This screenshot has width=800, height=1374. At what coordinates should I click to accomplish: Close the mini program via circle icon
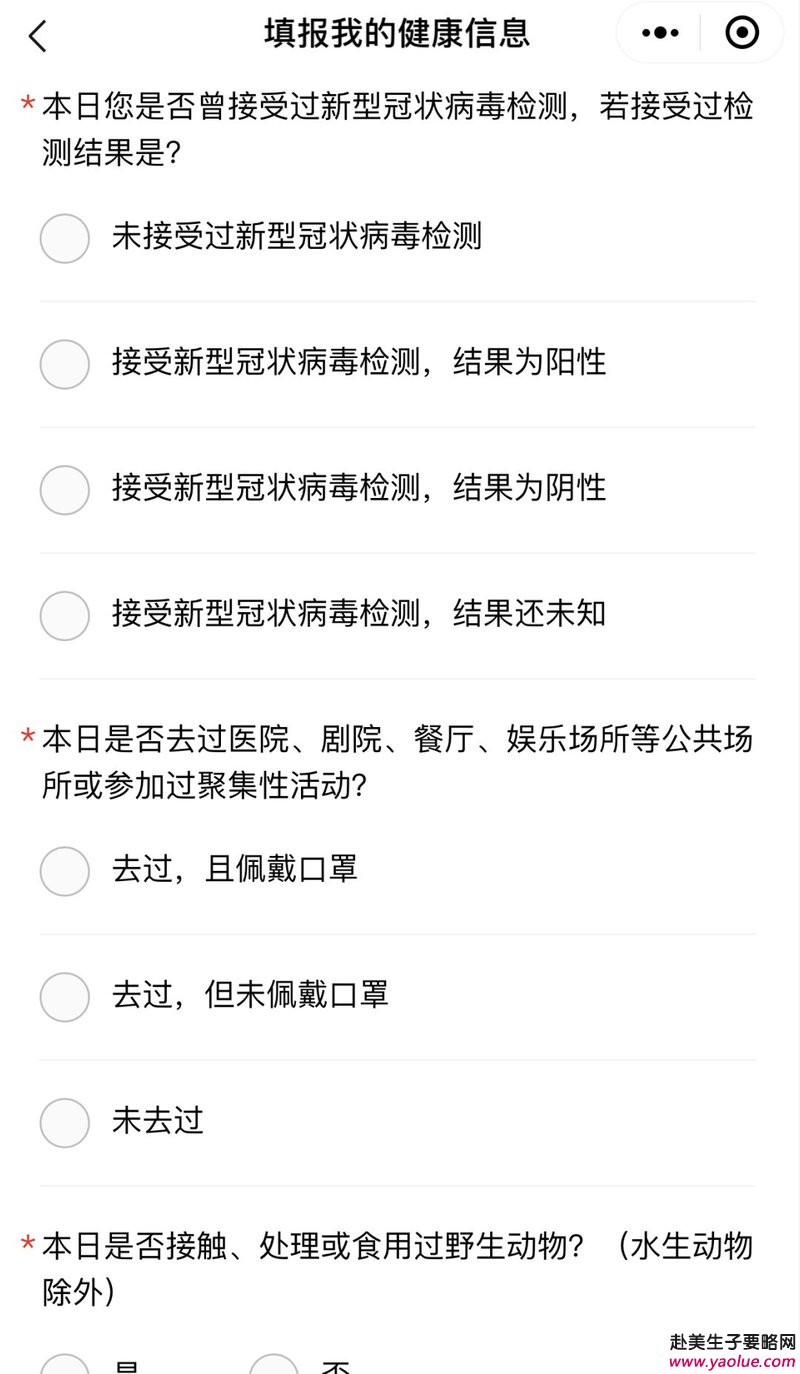point(741,33)
